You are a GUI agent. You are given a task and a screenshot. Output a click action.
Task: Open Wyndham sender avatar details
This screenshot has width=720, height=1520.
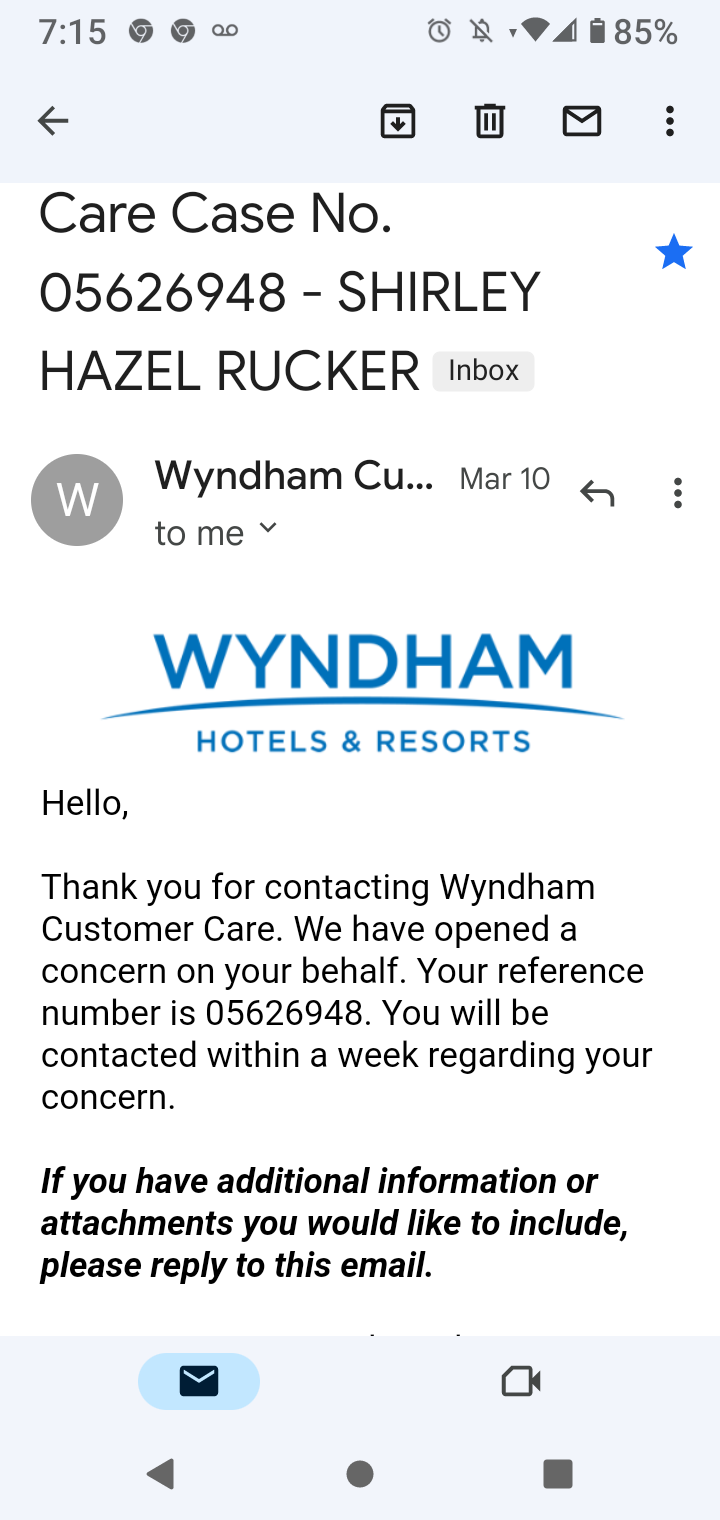coord(77,499)
